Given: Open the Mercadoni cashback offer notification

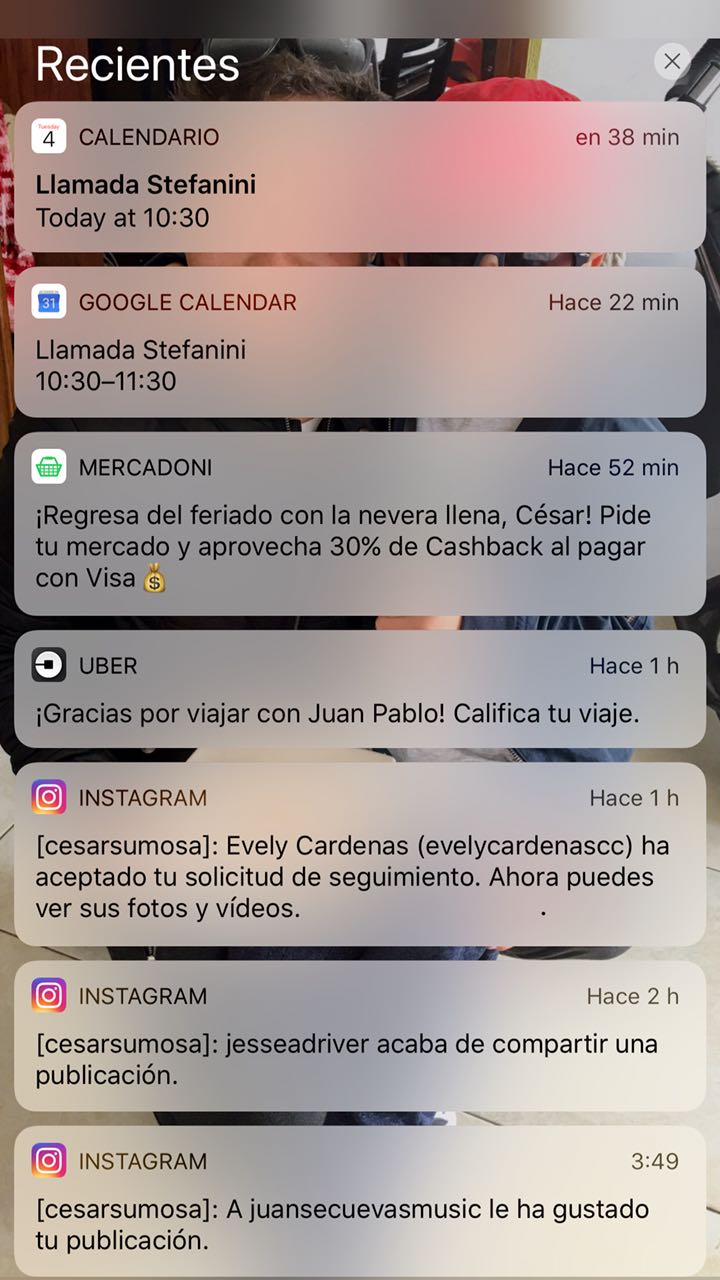Looking at the screenshot, I should coord(359,523).
